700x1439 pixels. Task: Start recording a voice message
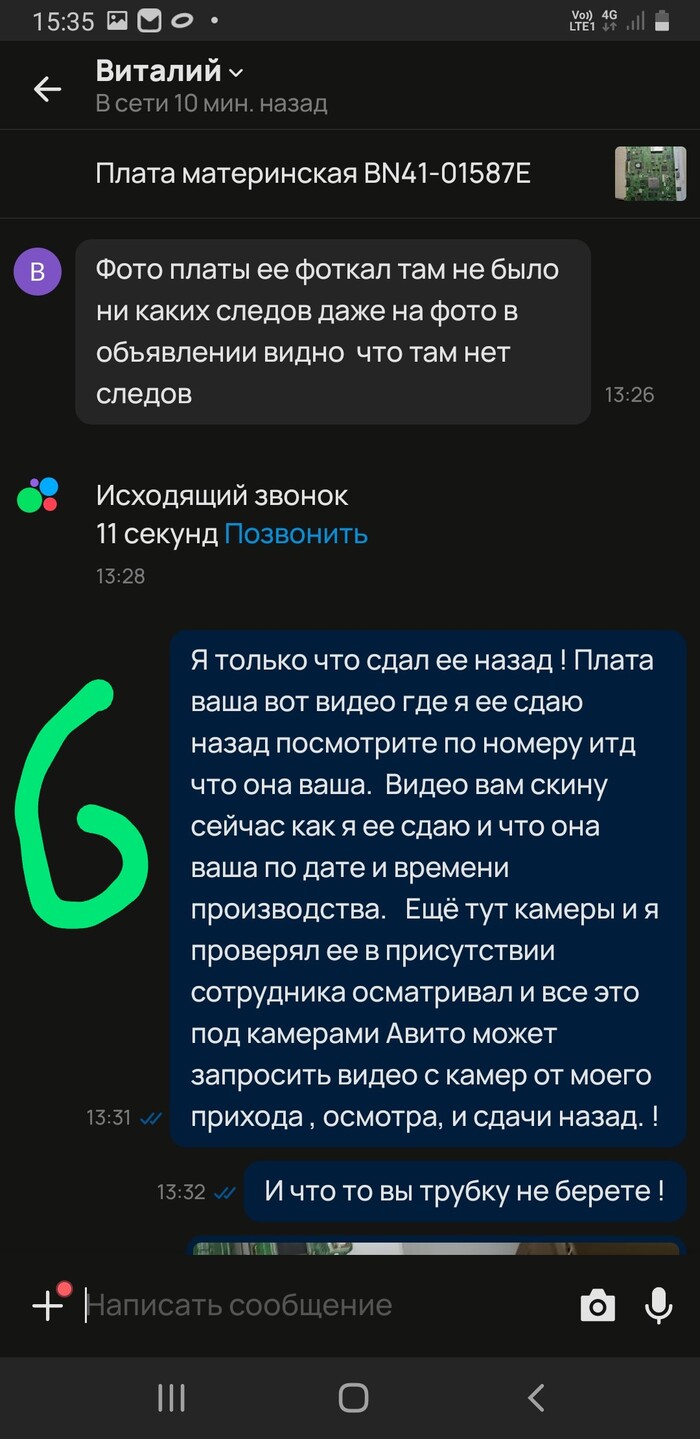coord(658,1305)
